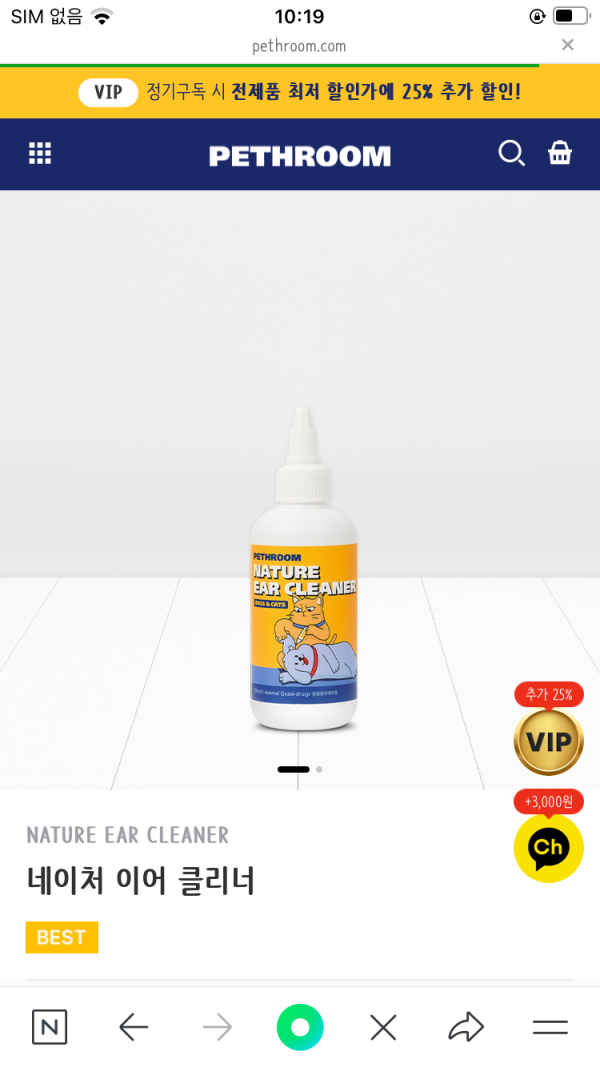
Task: View the ear cleaner product image
Action: click(x=303, y=570)
